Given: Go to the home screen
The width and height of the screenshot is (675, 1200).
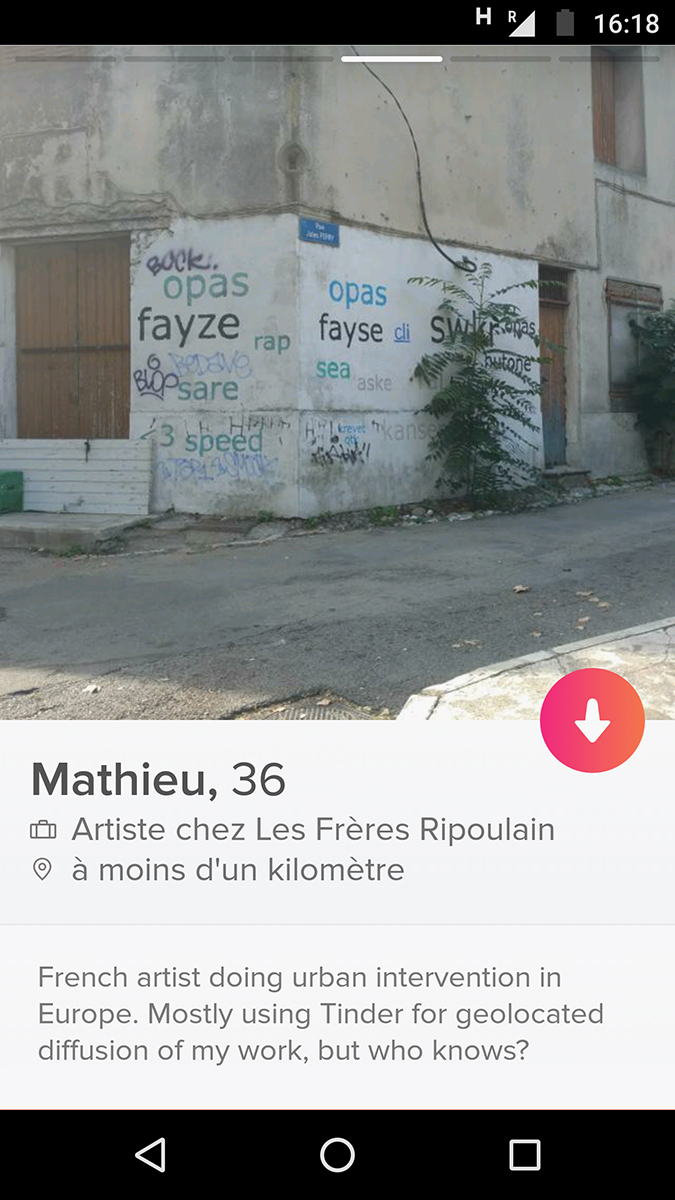Looking at the screenshot, I should (337, 1155).
